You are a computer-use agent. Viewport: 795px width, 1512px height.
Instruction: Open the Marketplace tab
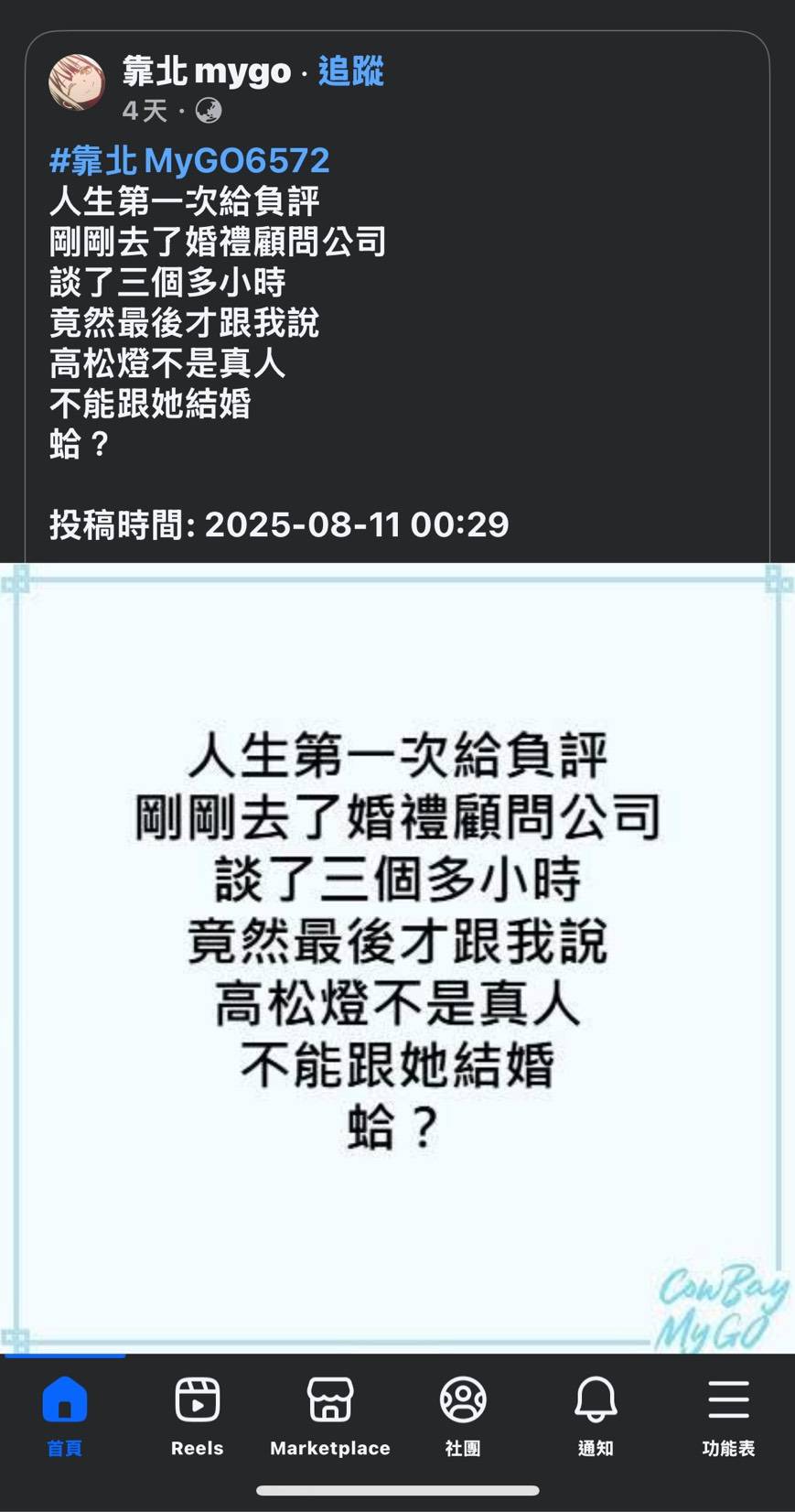coord(330,1416)
